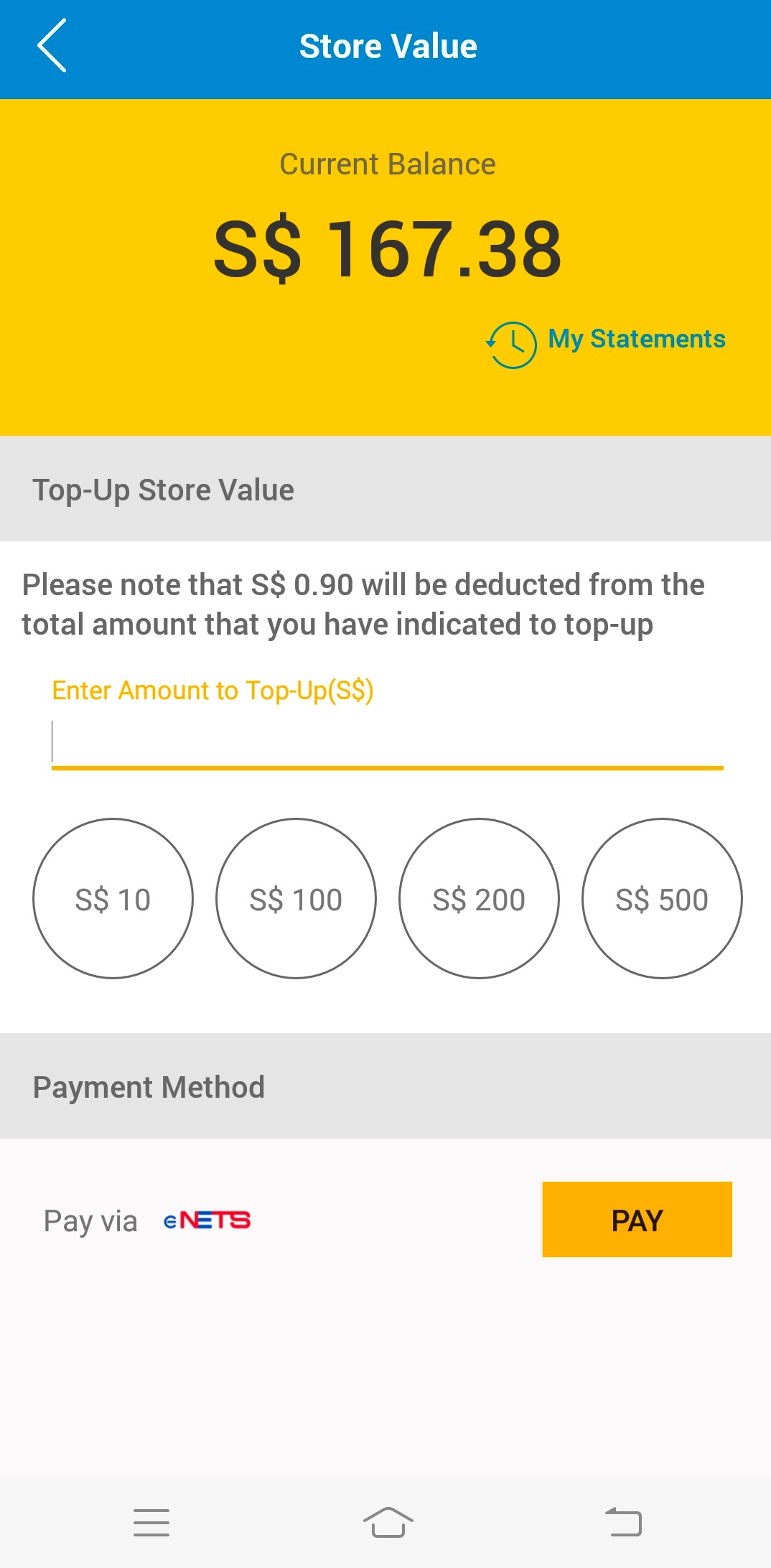Image resolution: width=771 pixels, height=1568 pixels.
Task: Go to the phone's home screen
Action: (388, 1522)
